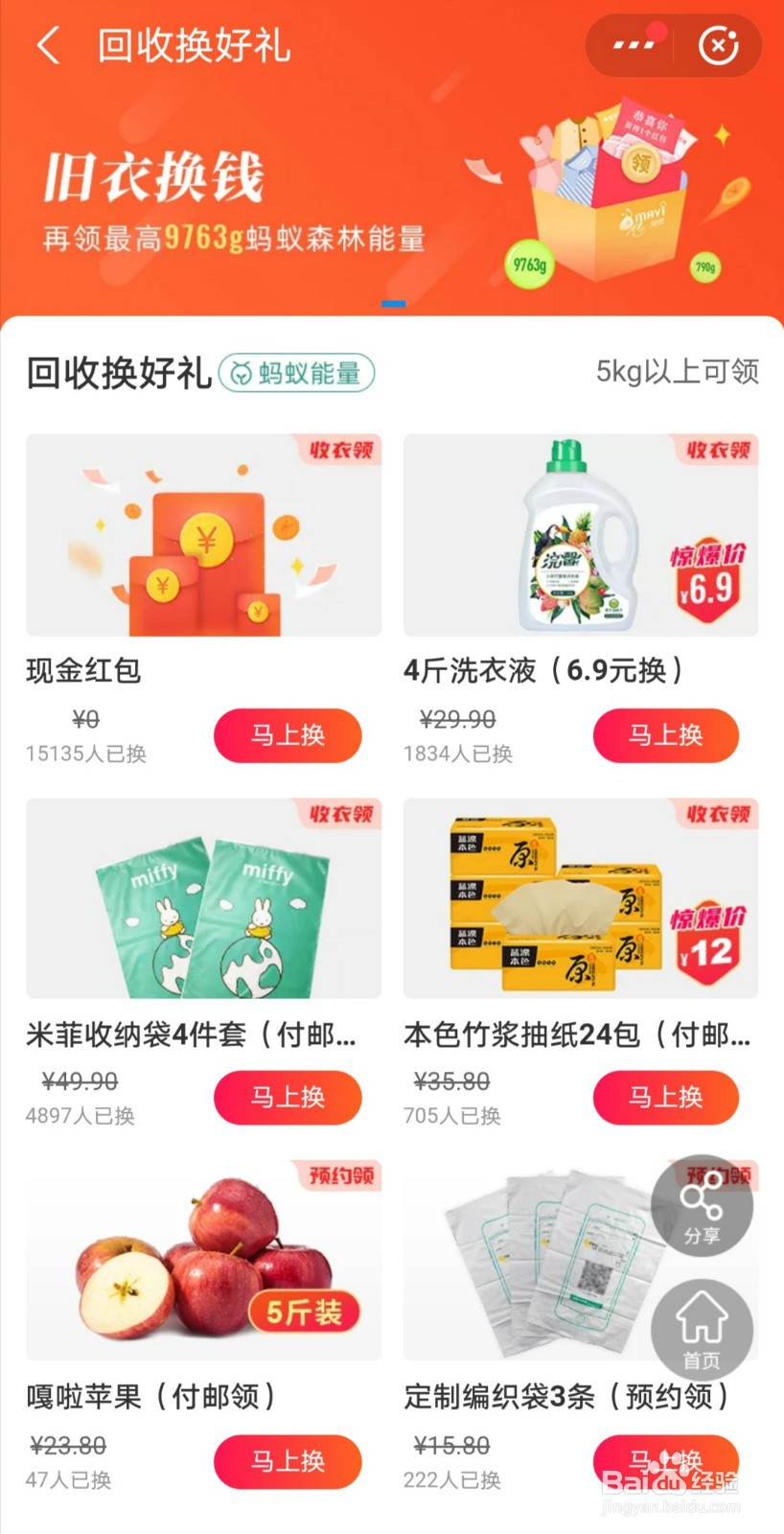Tap the 790g energy ball on the banner
Screen dimensions: 784x1534
(703, 267)
